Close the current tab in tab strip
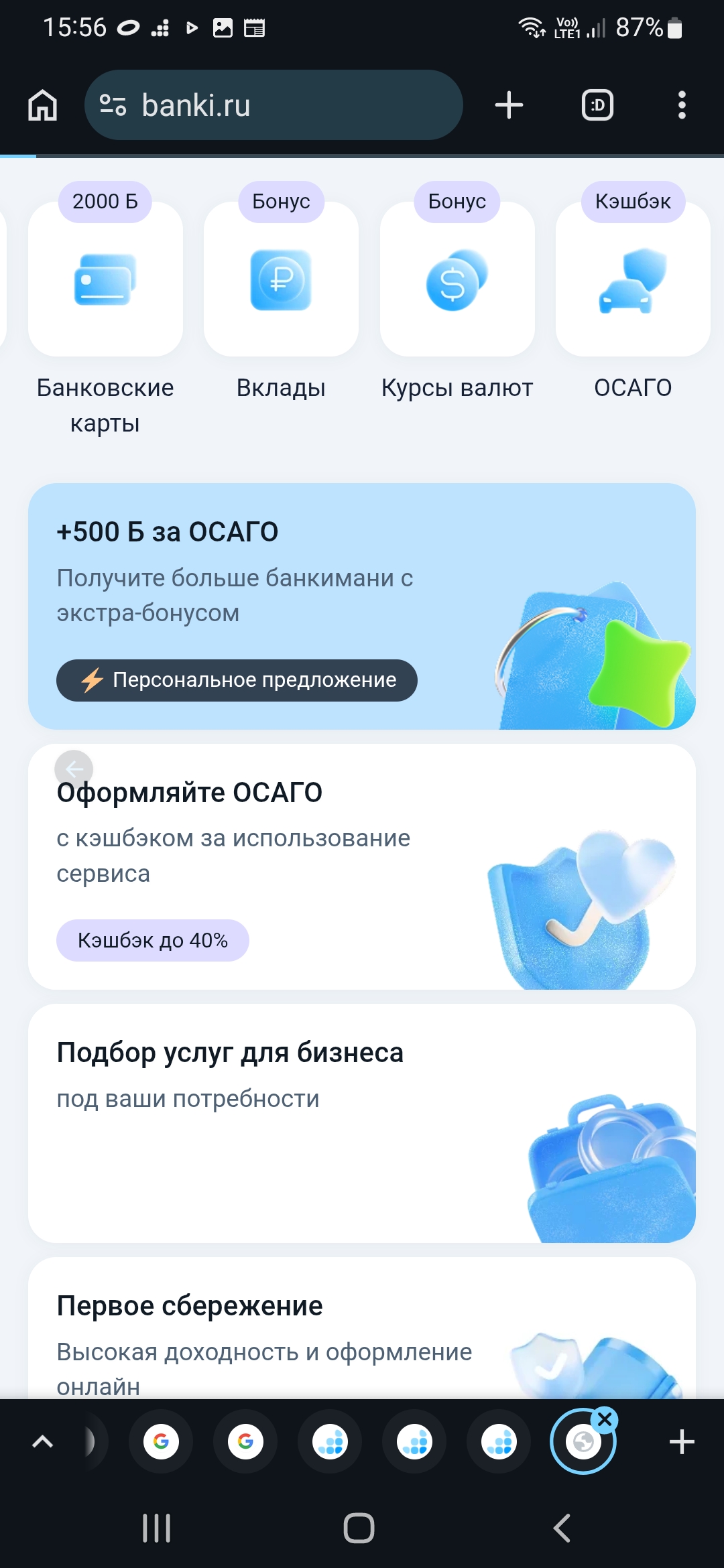The width and height of the screenshot is (724, 1568). 605,1419
